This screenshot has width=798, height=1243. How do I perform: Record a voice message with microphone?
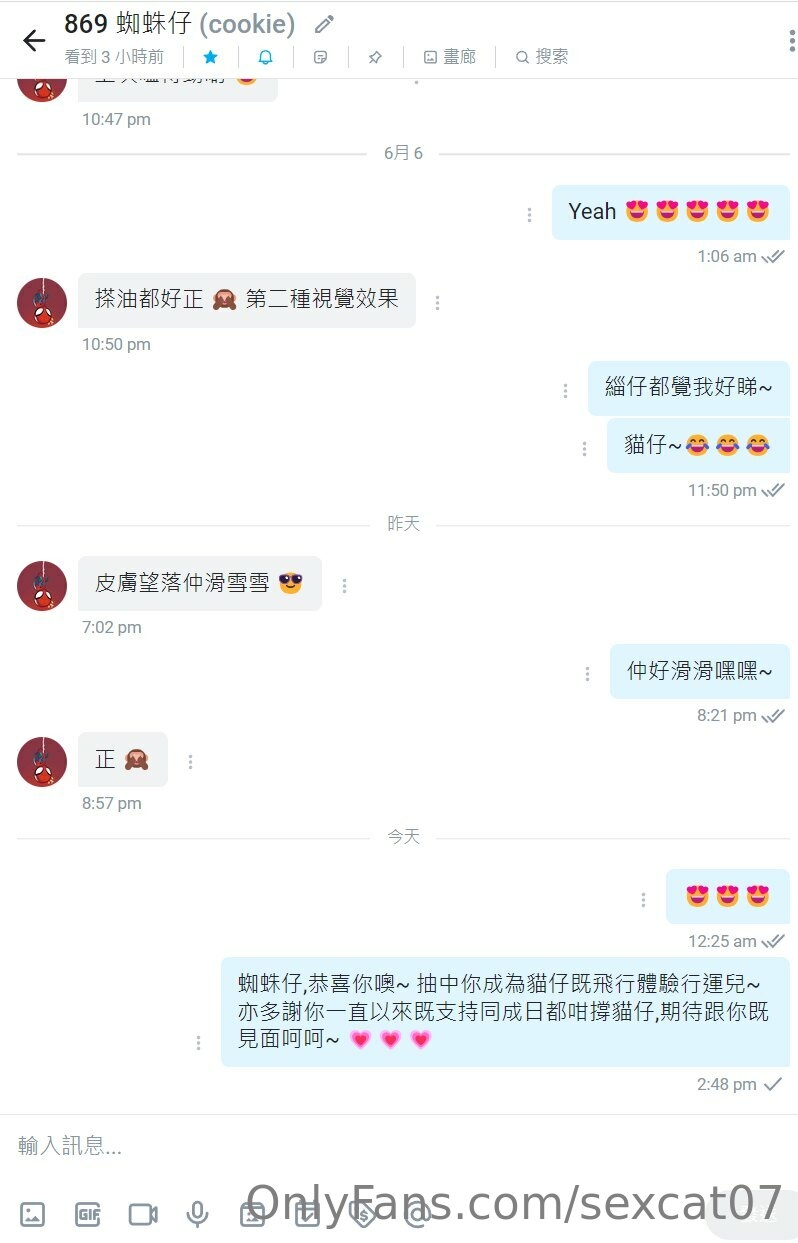pyautogui.click(x=197, y=1215)
